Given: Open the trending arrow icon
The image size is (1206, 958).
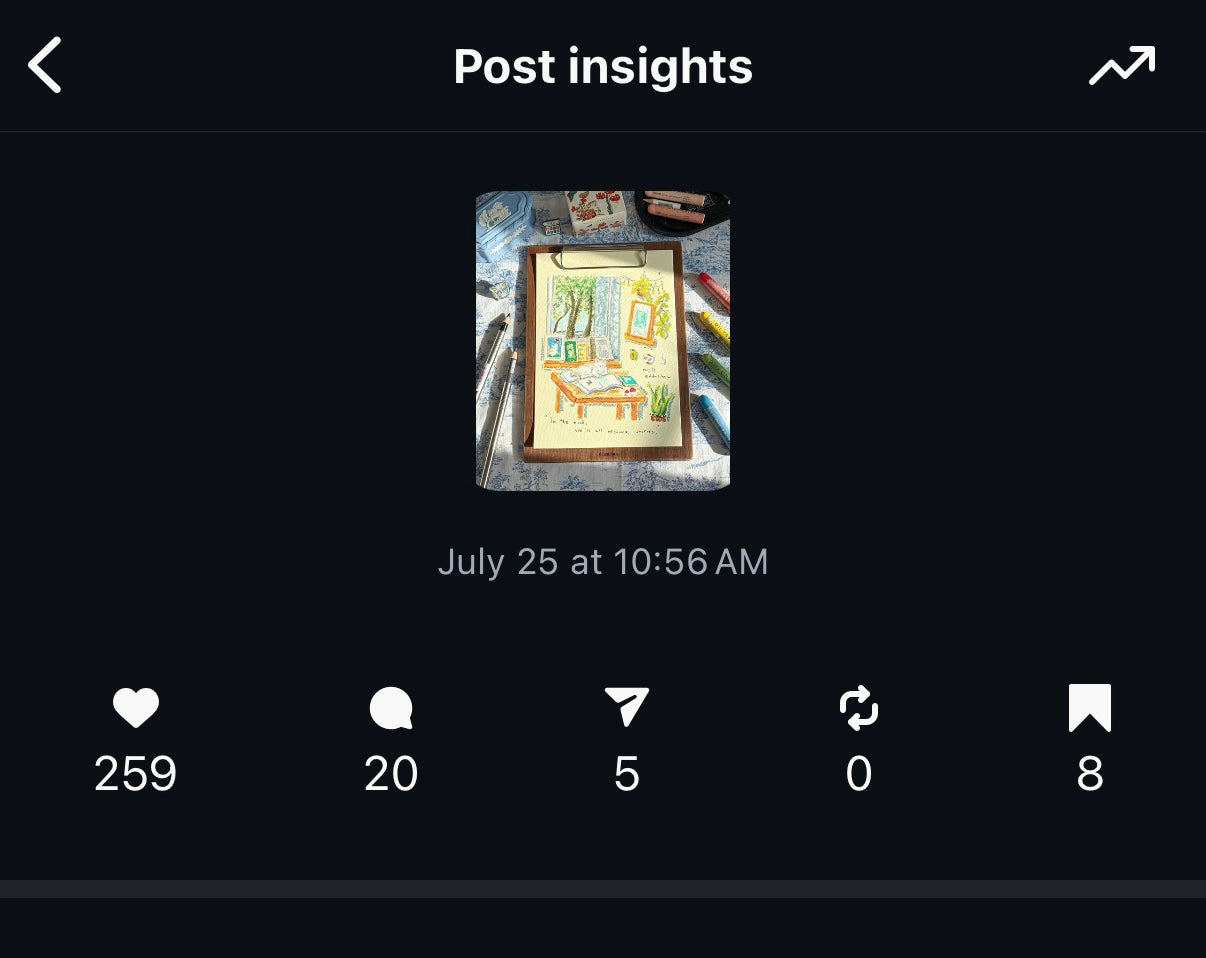Looking at the screenshot, I should click(x=1121, y=66).
